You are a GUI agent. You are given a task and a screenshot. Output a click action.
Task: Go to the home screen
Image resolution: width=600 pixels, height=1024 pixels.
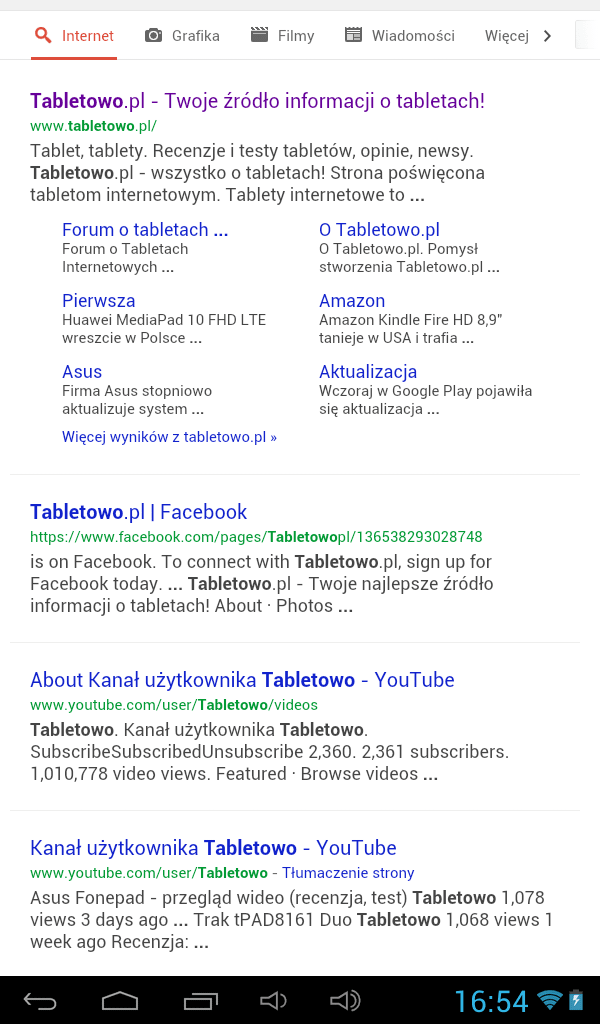click(x=119, y=1000)
